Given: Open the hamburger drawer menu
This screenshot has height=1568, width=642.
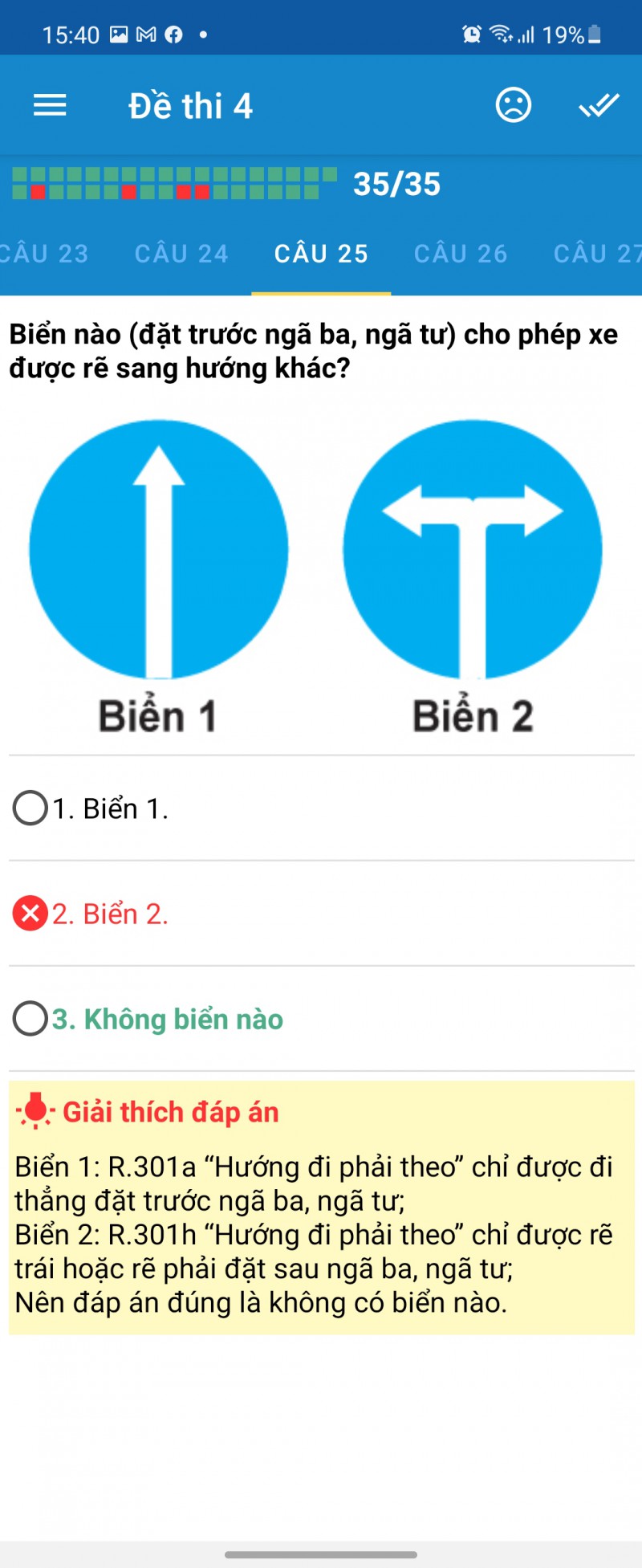Looking at the screenshot, I should coord(50,105).
